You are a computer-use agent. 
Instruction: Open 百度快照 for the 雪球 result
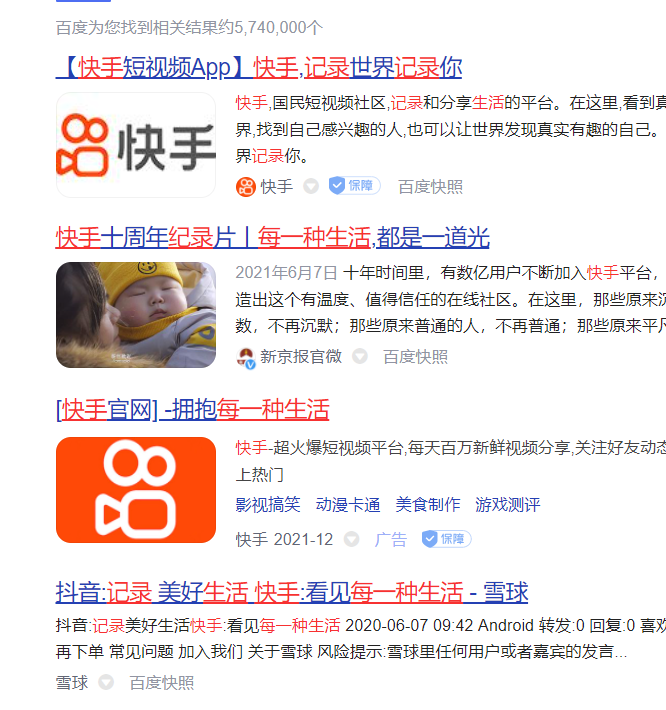(161, 683)
